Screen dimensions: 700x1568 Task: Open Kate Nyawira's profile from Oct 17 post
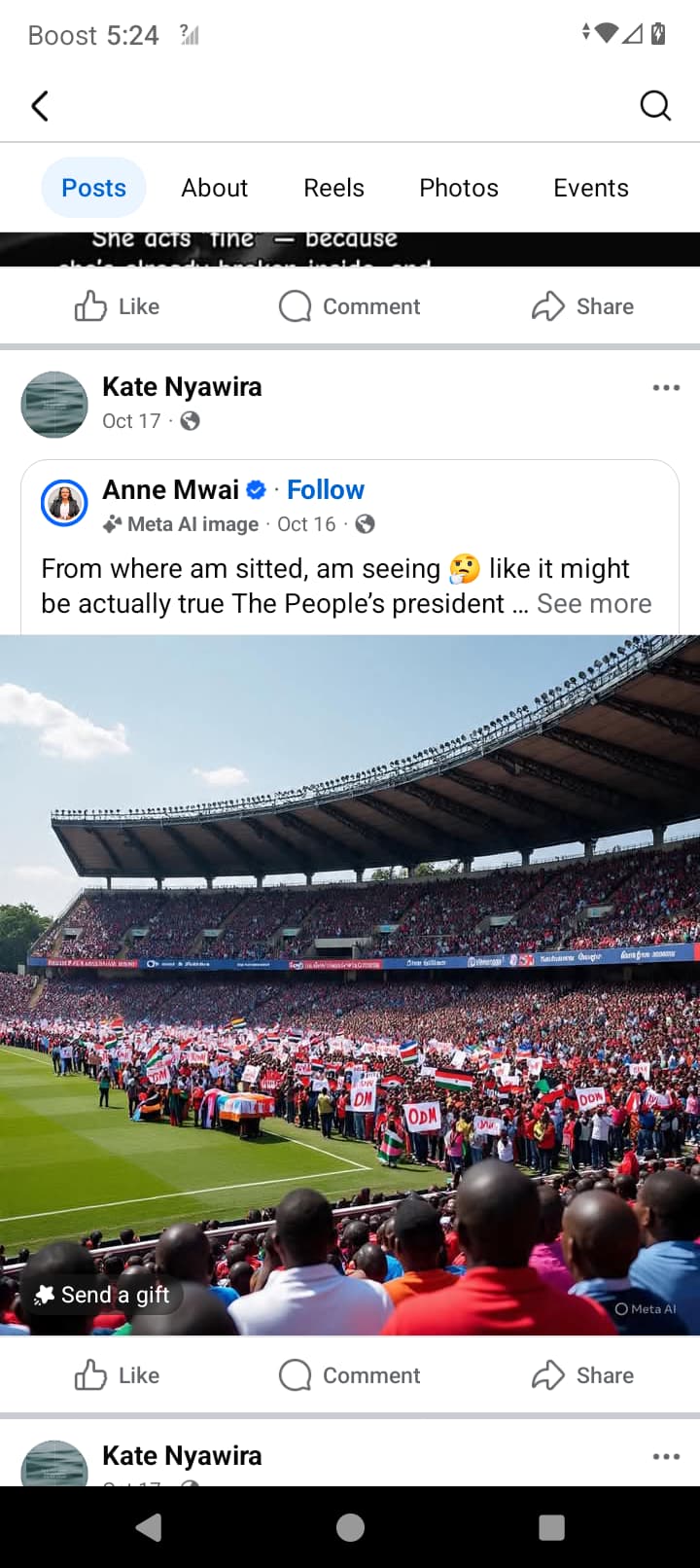(182, 387)
